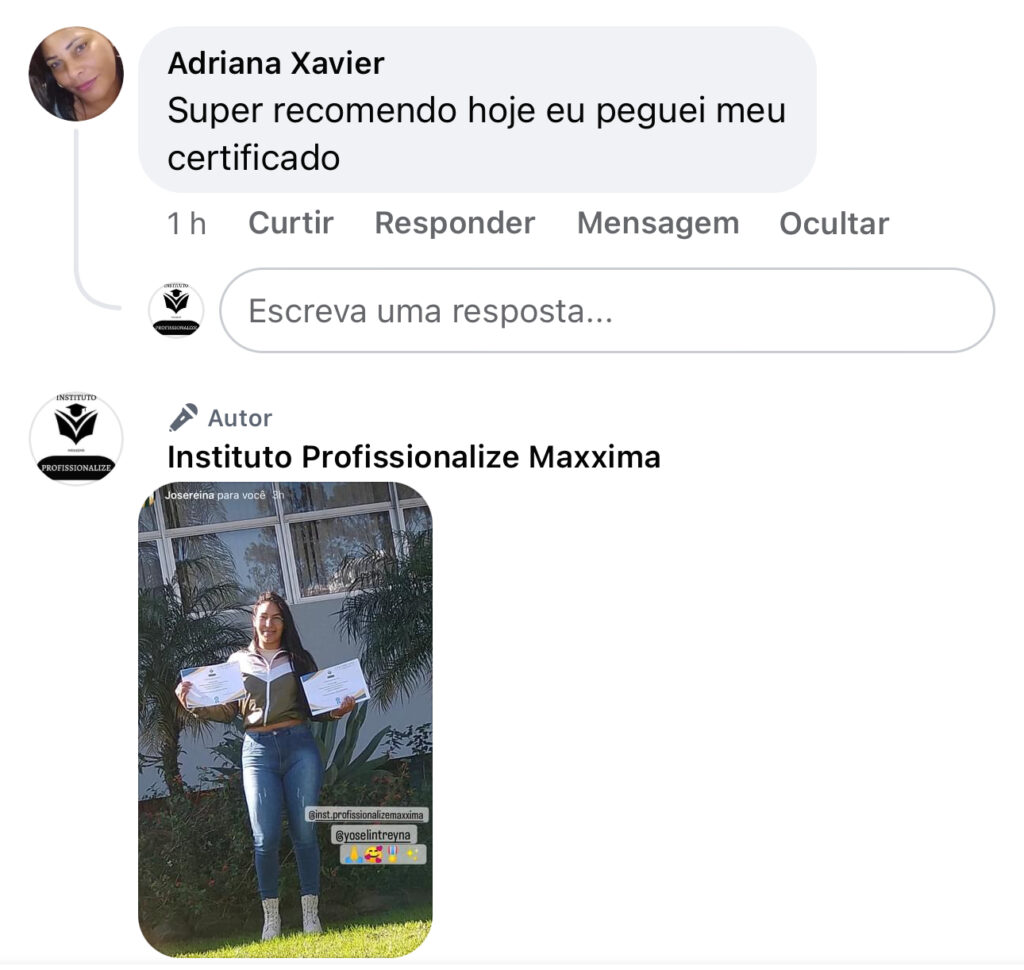Hide Adriana's comment with Ocultar
This screenshot has width=1024, height=970.
coord(834,223)
